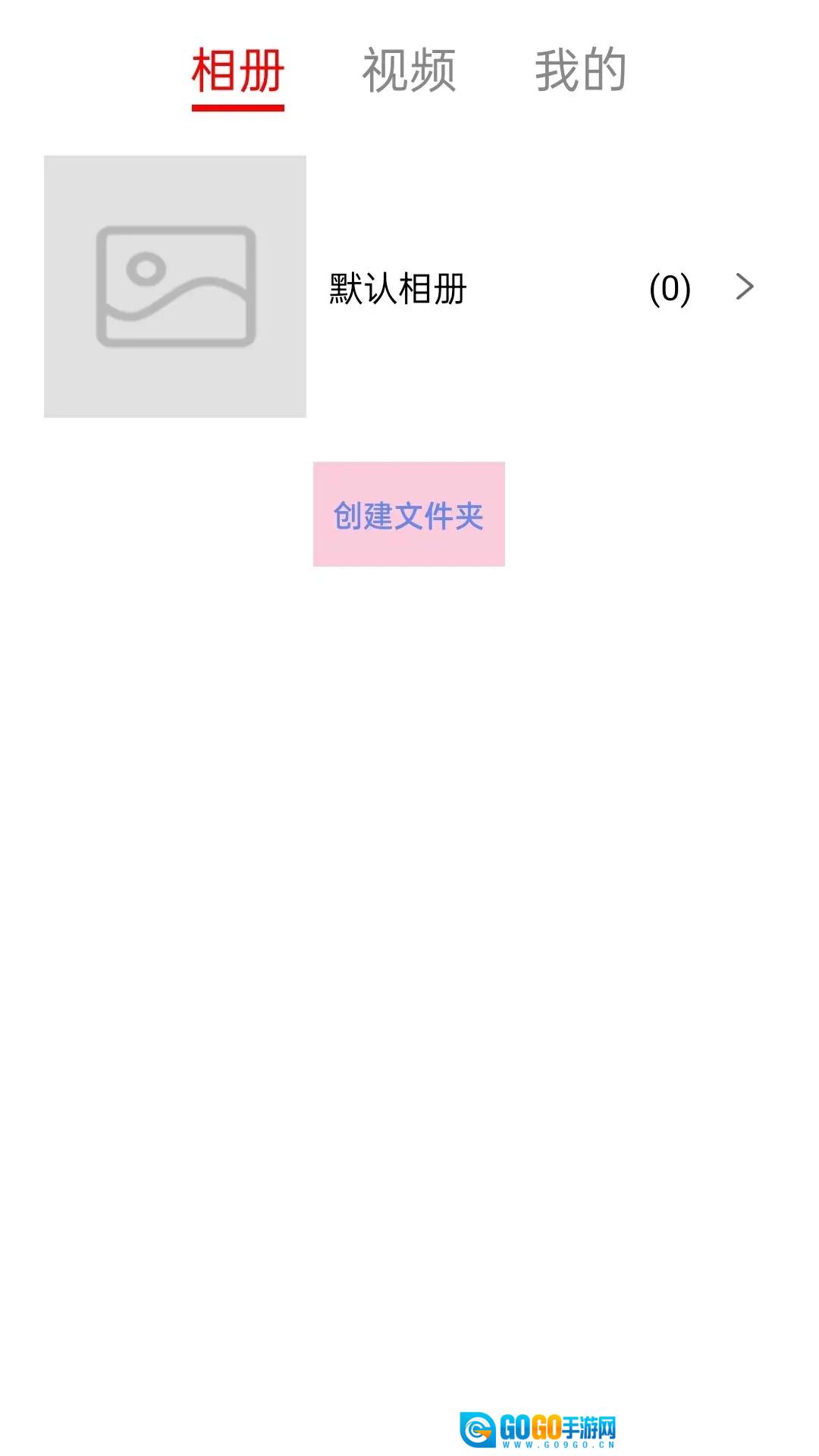Screen dimensions: 819x1456
Task: Select the 相册 tab
Action: point(237,71)
